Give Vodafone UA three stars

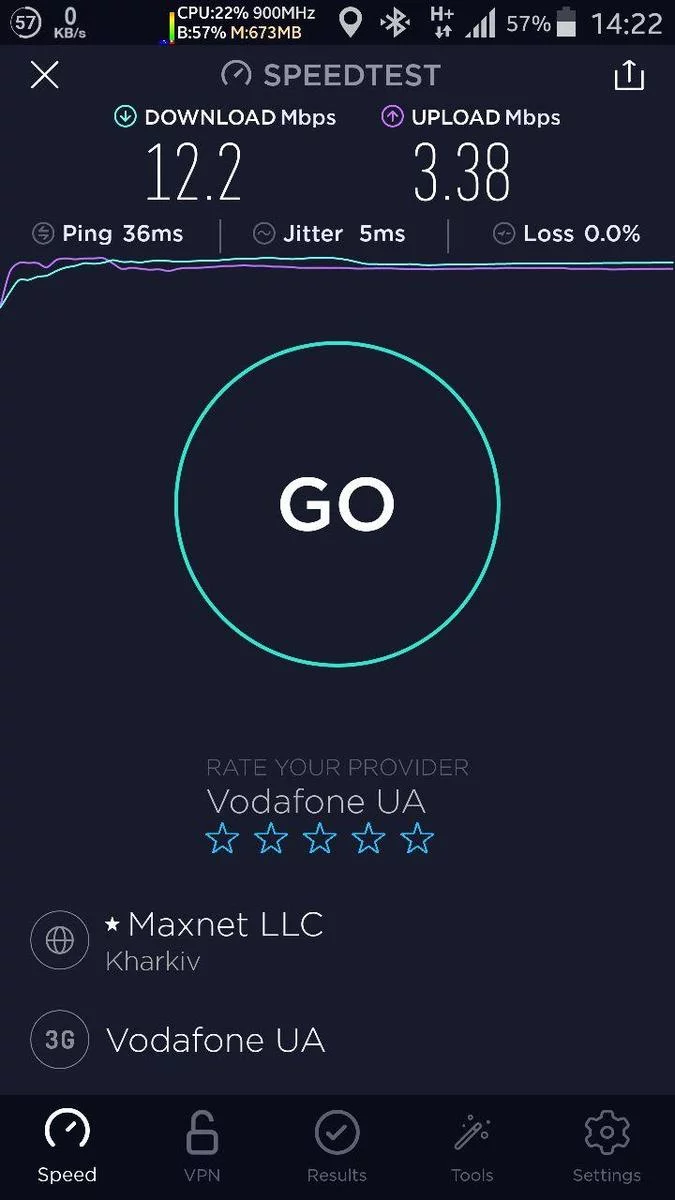coord(319,839)
